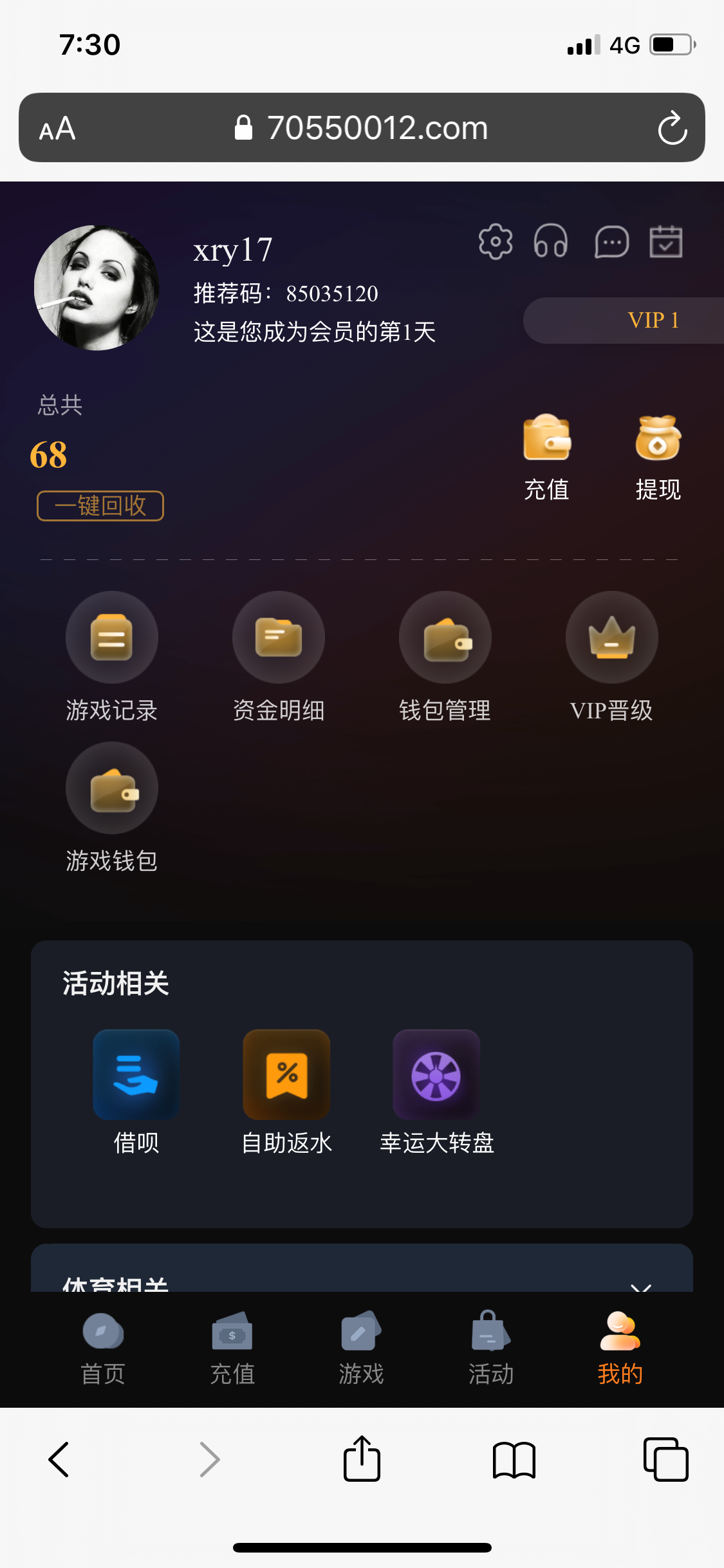The image size is (724, 1568).
Task: Open 自助返水 self-rebate icon
Action: 287,1074
